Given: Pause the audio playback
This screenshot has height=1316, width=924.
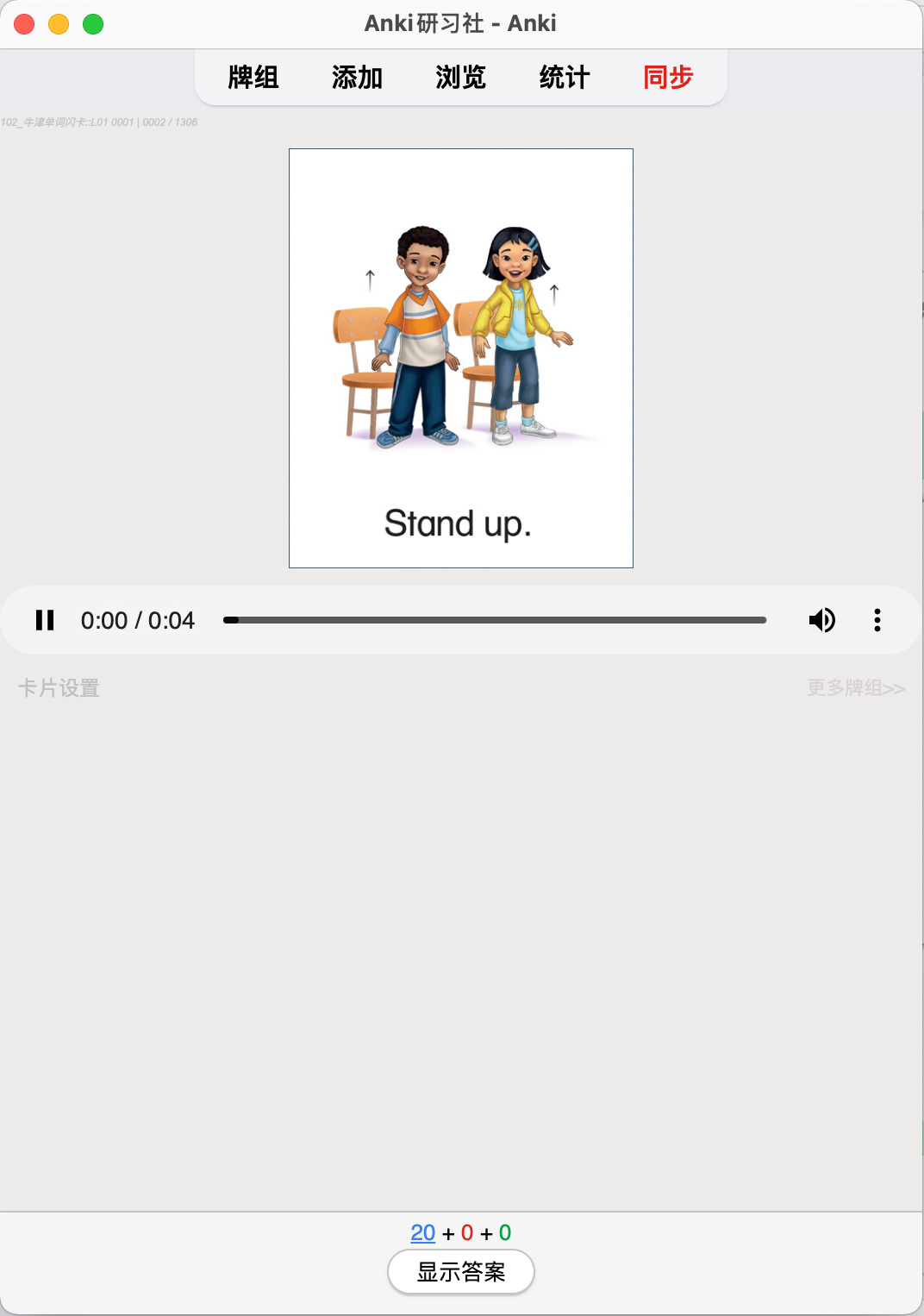Looking at the screenshot, I should click(45, 620).
